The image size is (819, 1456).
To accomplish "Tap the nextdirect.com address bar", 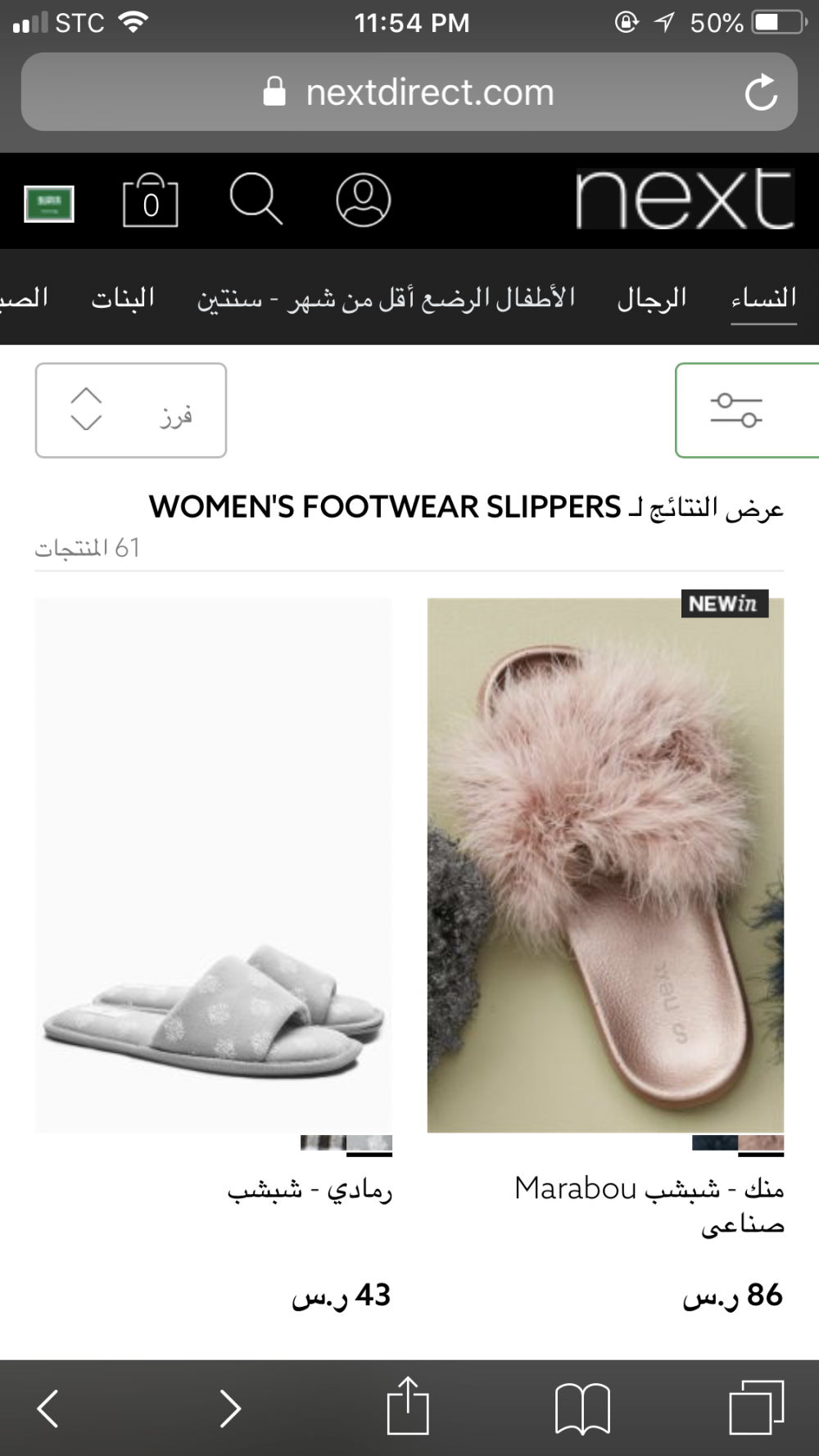I will click(409, 93).
